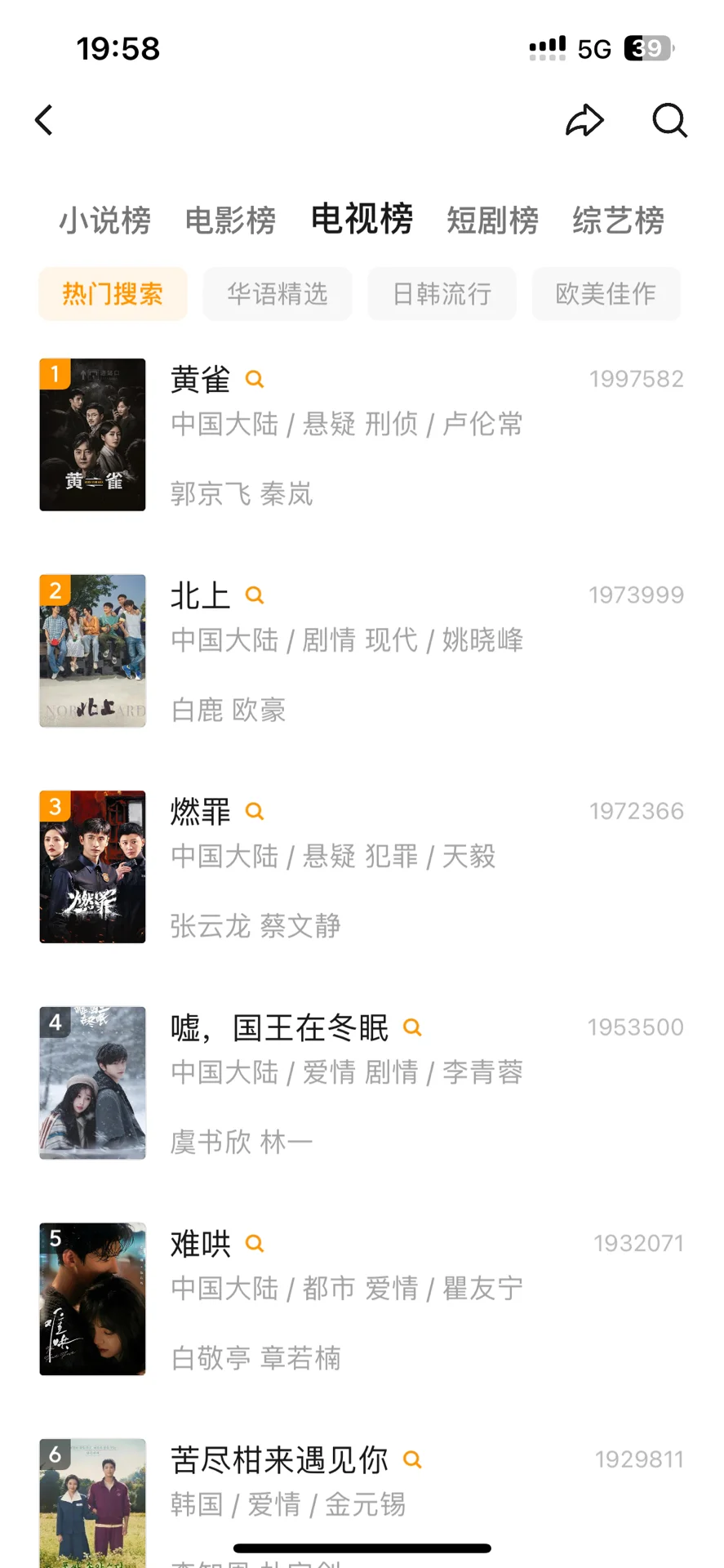Switch to the 小说榜 tab
The height and width of the screenshot is (1568, 724).
coord(104,220)
